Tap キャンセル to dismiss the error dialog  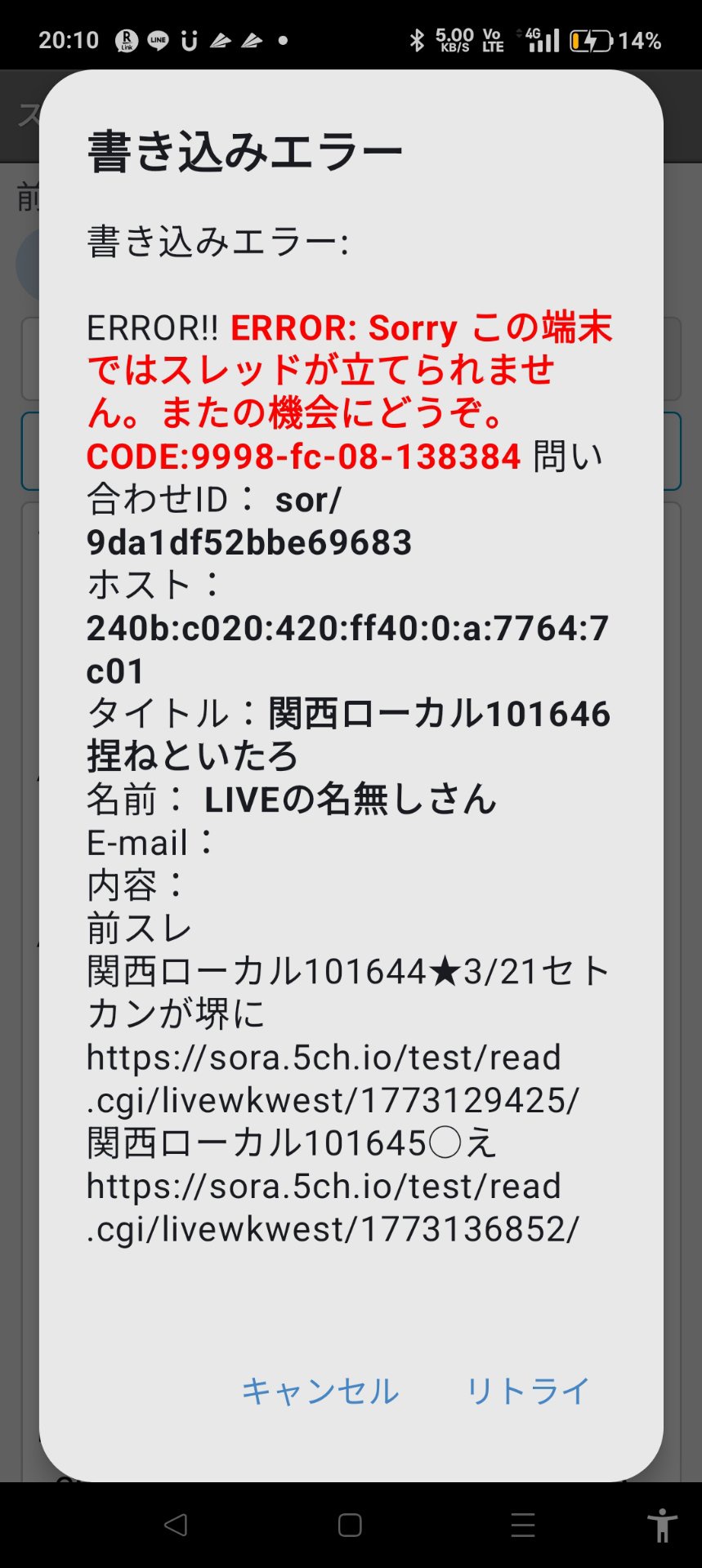click(x=320, y=1391)
